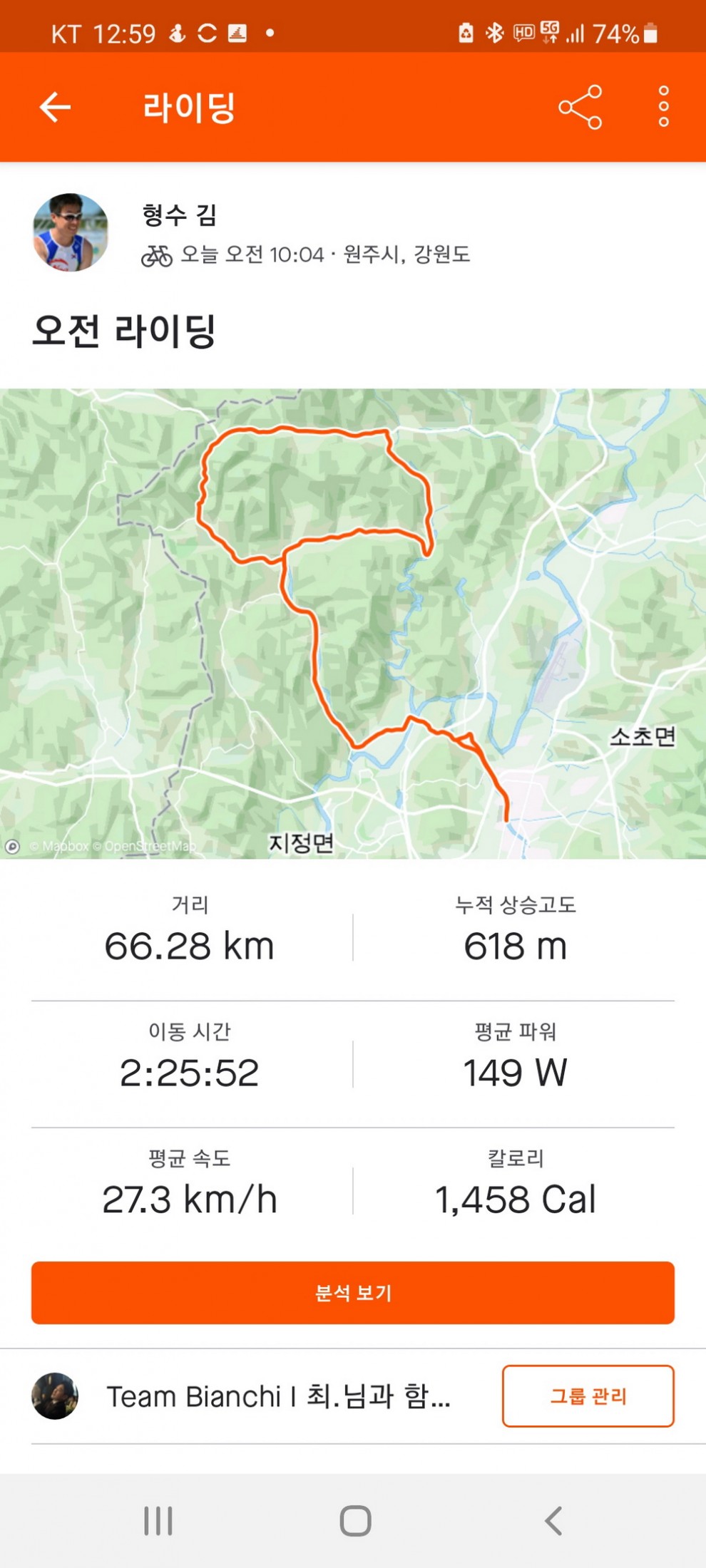Tap the 분석 보기 button
This screenshot has width=706, height=1568.
click(353, 1292)
